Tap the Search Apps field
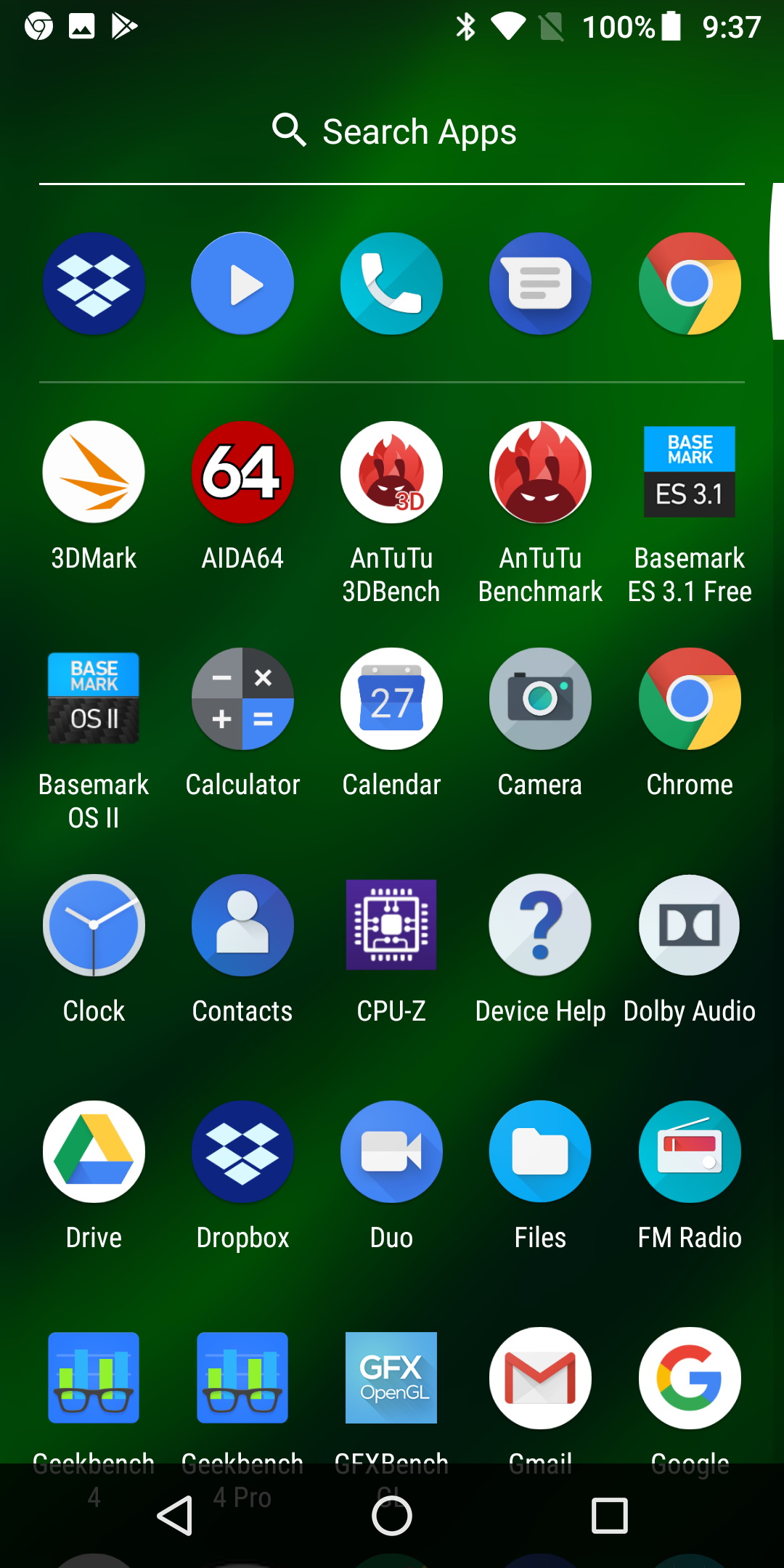784x1568 pixels. pyautogui.click(x=392, y=131)
